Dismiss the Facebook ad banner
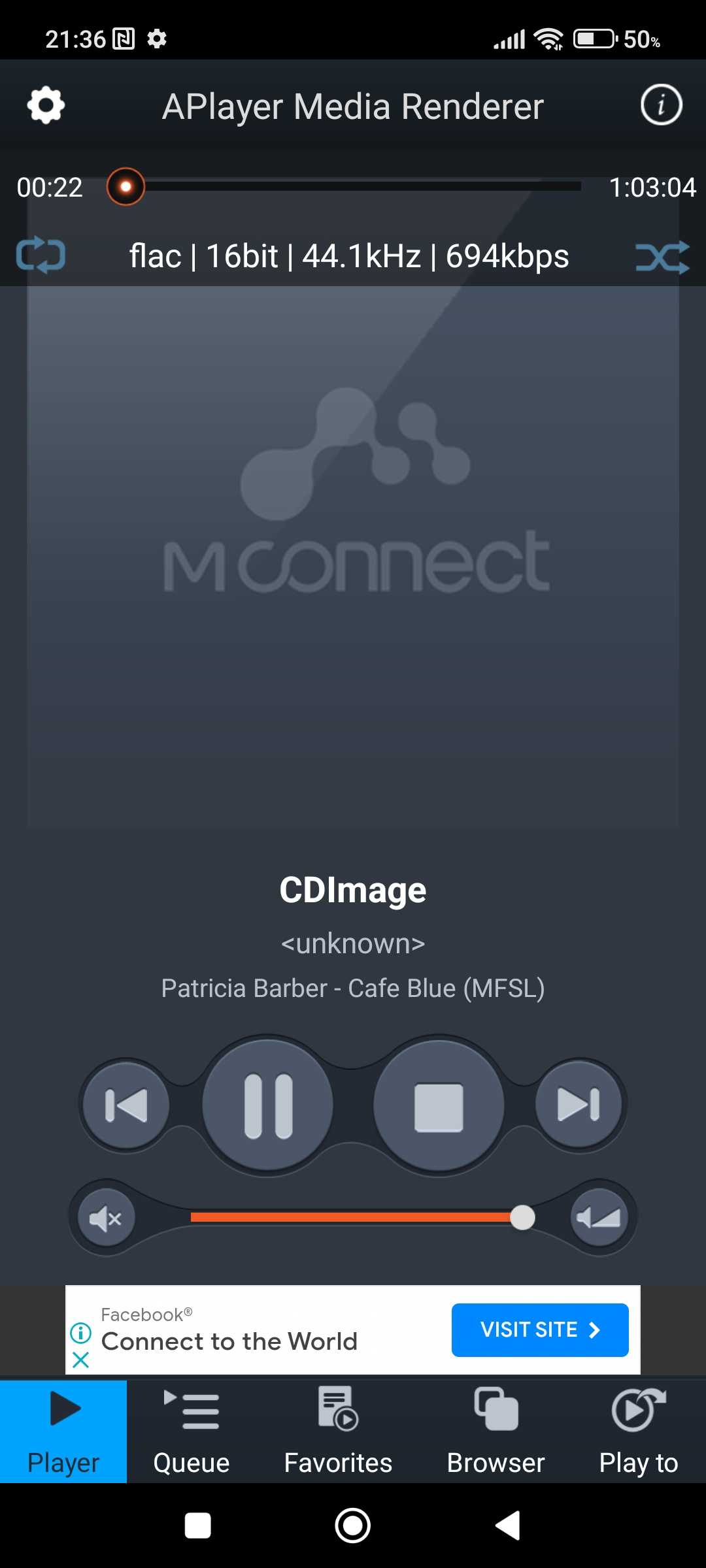 click(80, 1360)
